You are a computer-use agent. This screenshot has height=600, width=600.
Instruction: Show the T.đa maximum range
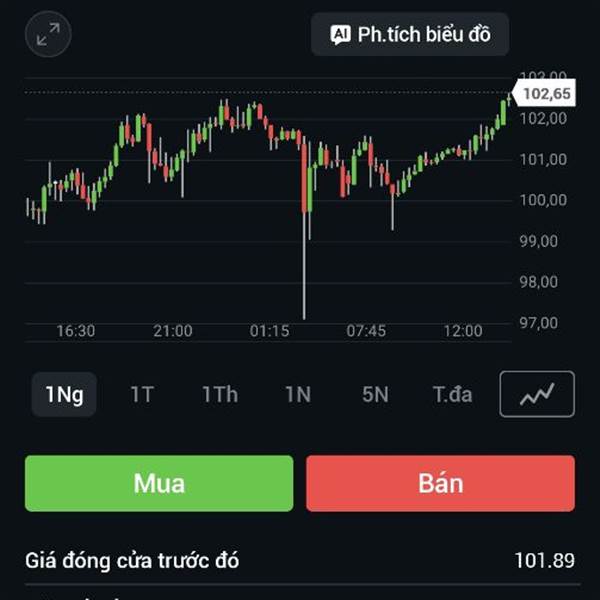[452, 394]
